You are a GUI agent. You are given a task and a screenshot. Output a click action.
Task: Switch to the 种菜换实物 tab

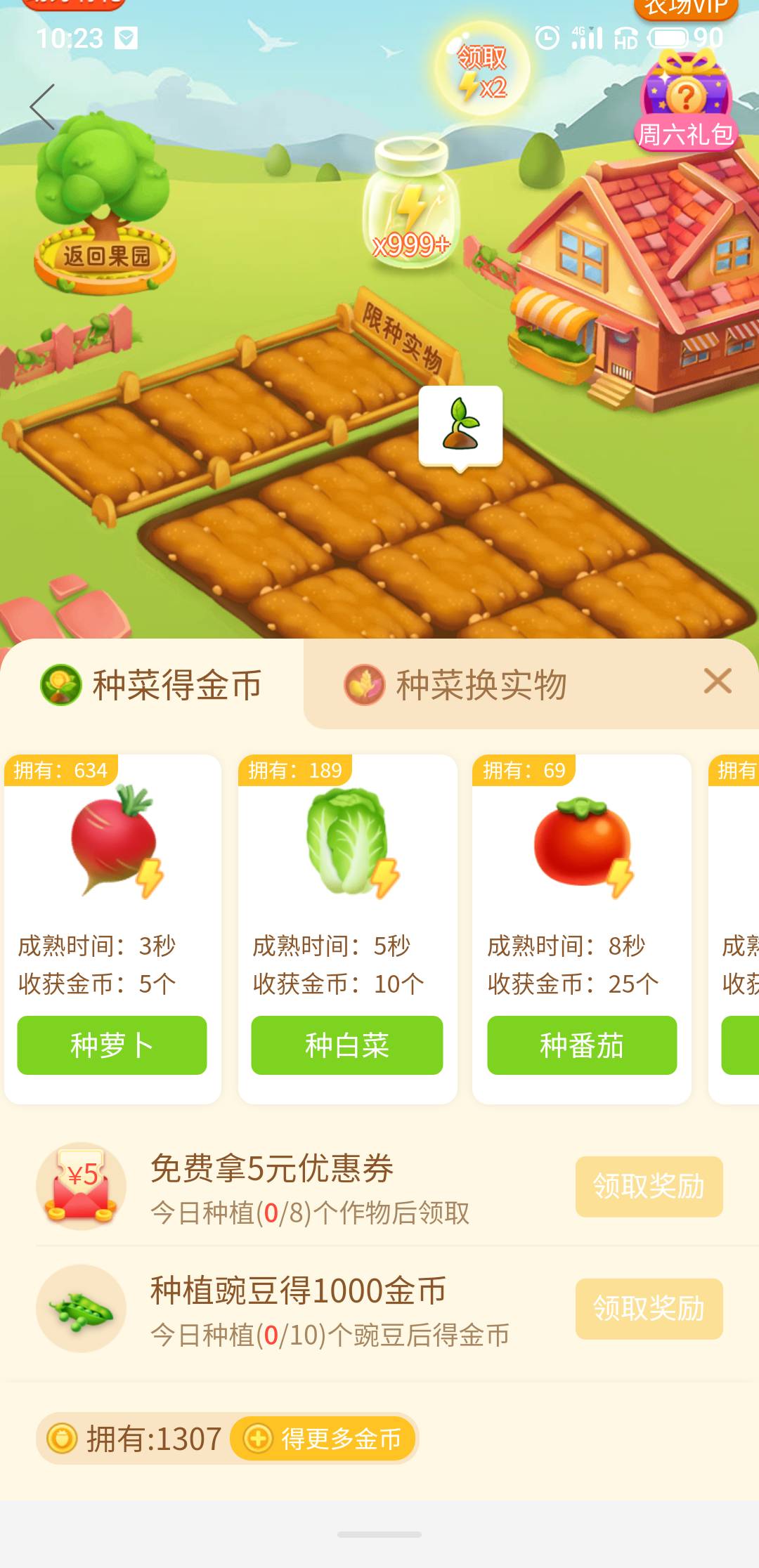pos(457,684)
